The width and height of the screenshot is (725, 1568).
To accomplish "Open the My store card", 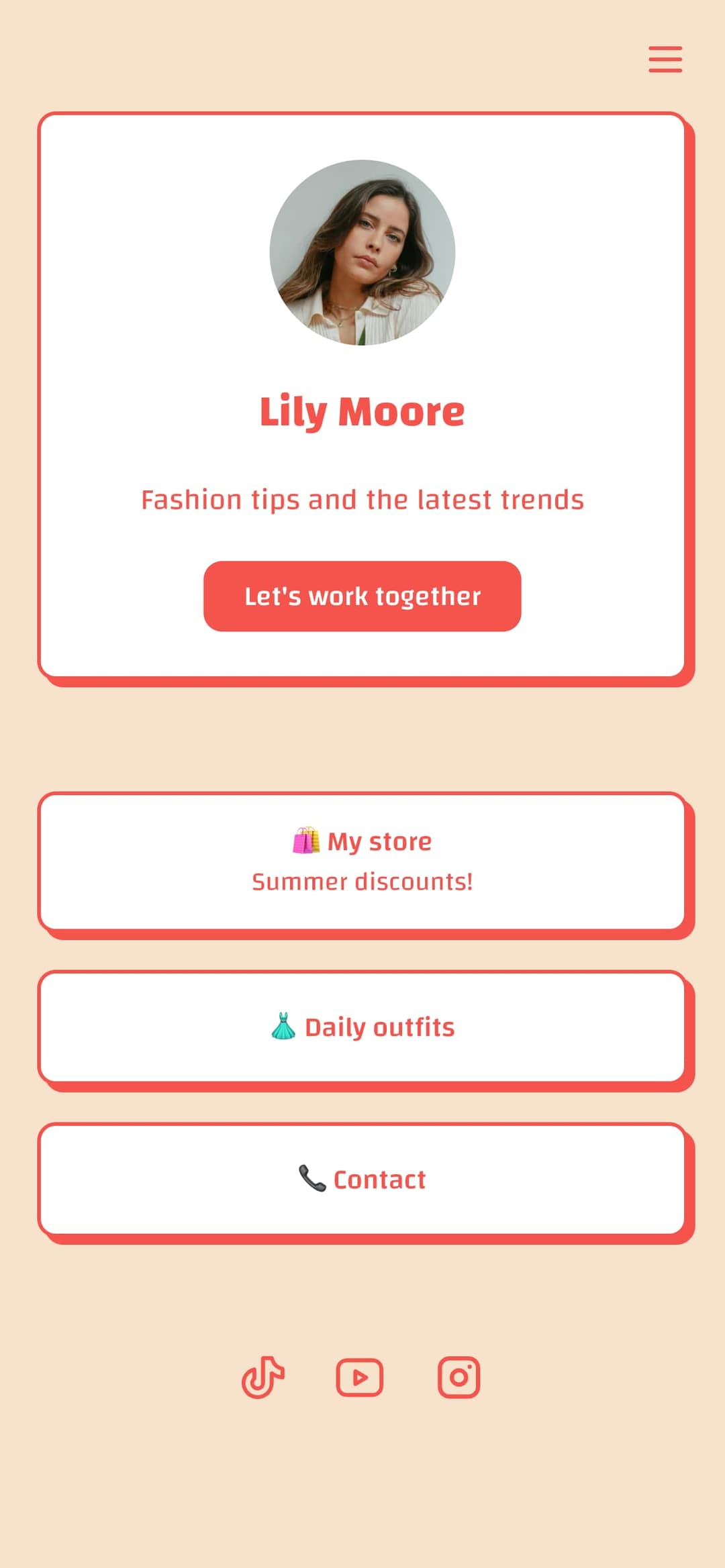I will pos(362,861).
